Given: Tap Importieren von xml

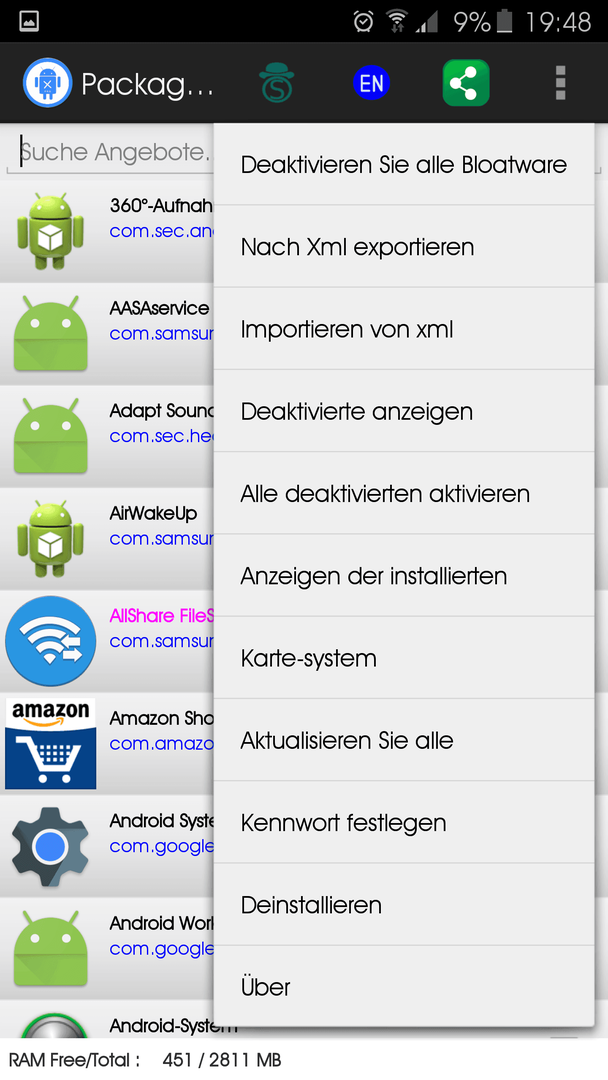Looking at the screenshot, I should tap(404, 329).
